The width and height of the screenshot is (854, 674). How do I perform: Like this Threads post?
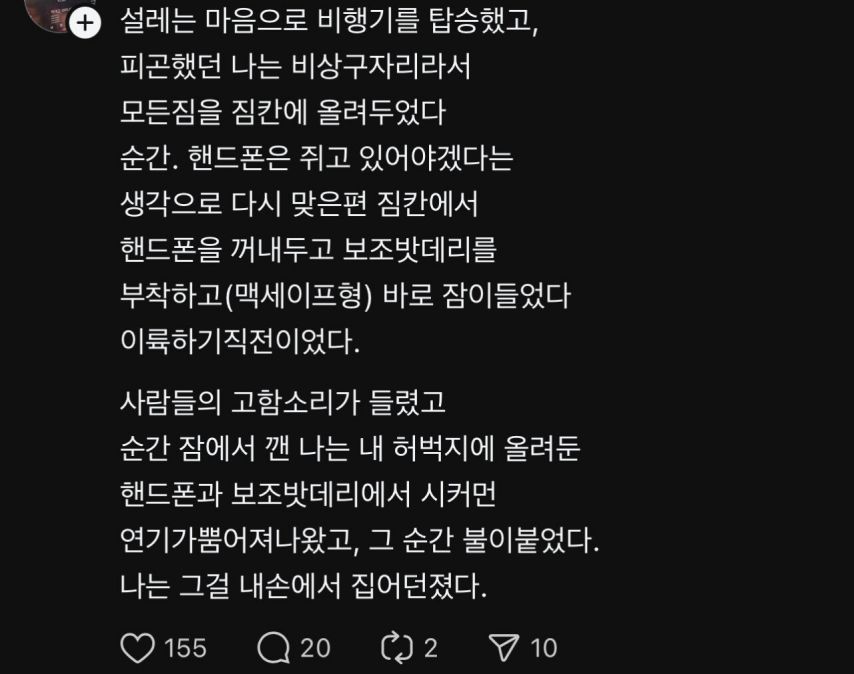point(138,648)
